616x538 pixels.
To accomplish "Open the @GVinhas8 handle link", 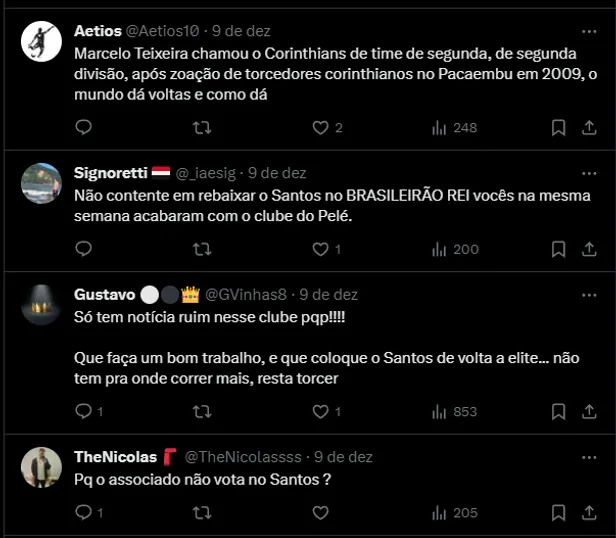I will (247, 294).
